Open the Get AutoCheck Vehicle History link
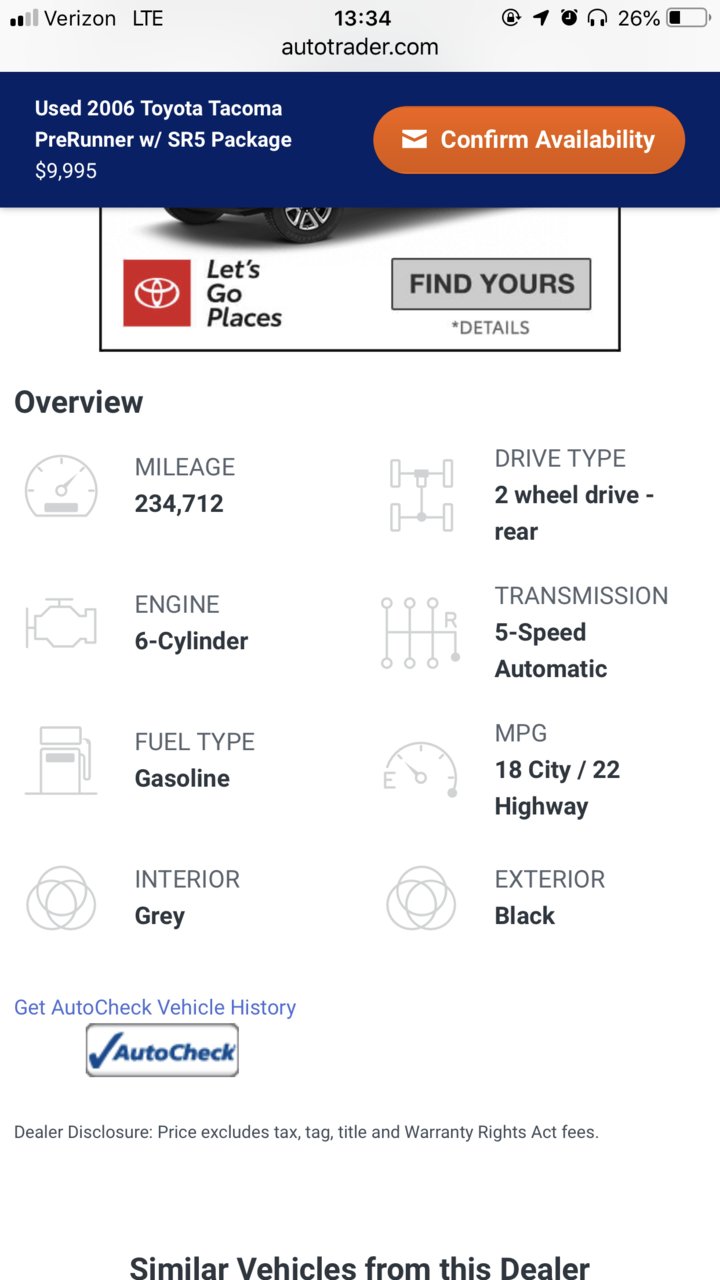720x1280 pixels. pyautogui.click(x=155, y=1007)
